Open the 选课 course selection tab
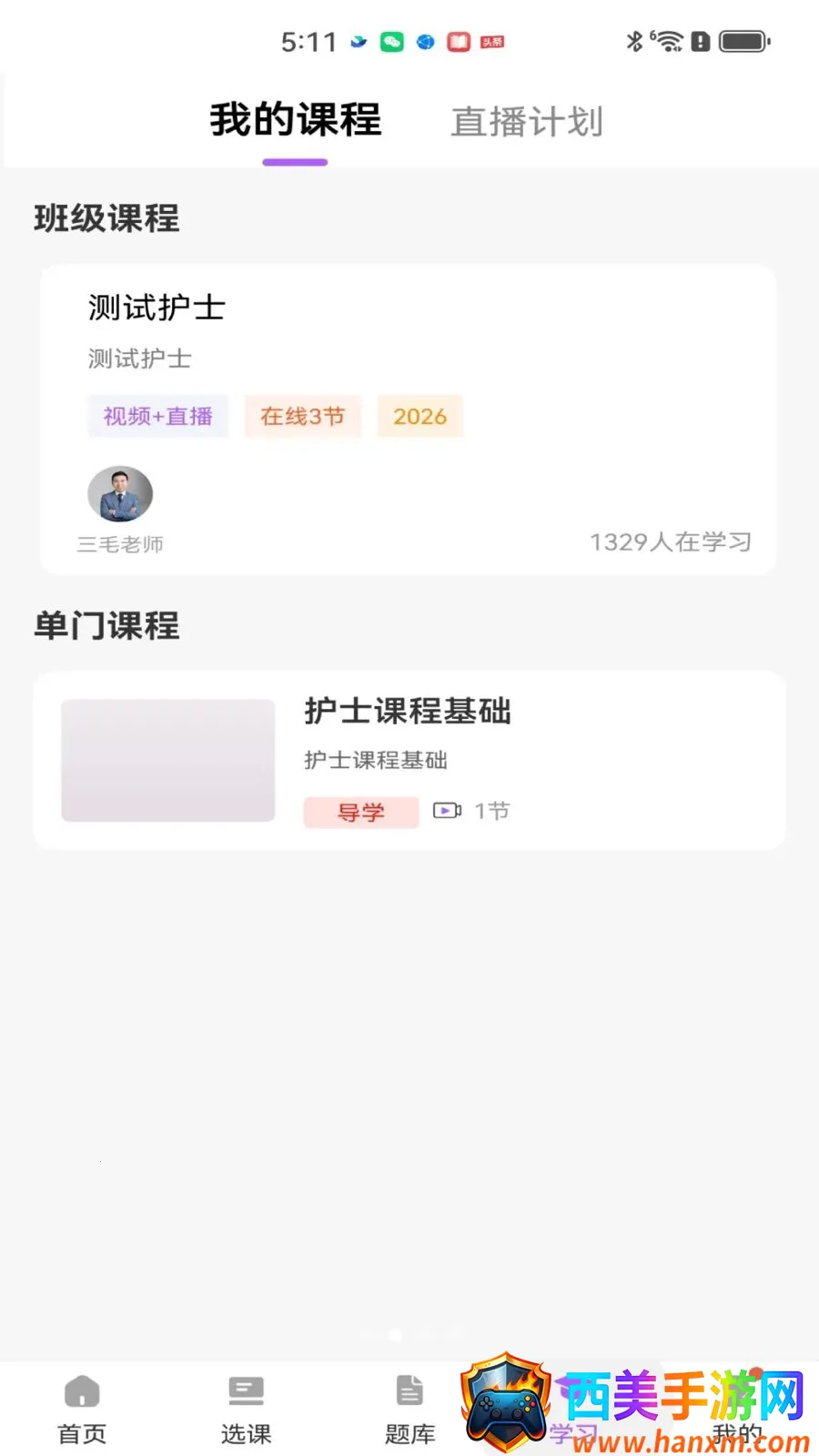The image size is (819, 1456). click(246, 1410)
